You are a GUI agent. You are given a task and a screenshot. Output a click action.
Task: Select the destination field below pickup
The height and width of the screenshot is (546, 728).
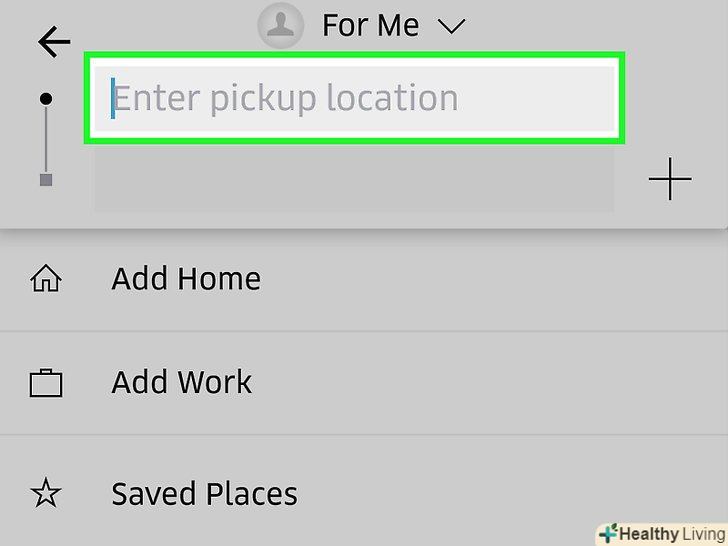coord(354,182)
